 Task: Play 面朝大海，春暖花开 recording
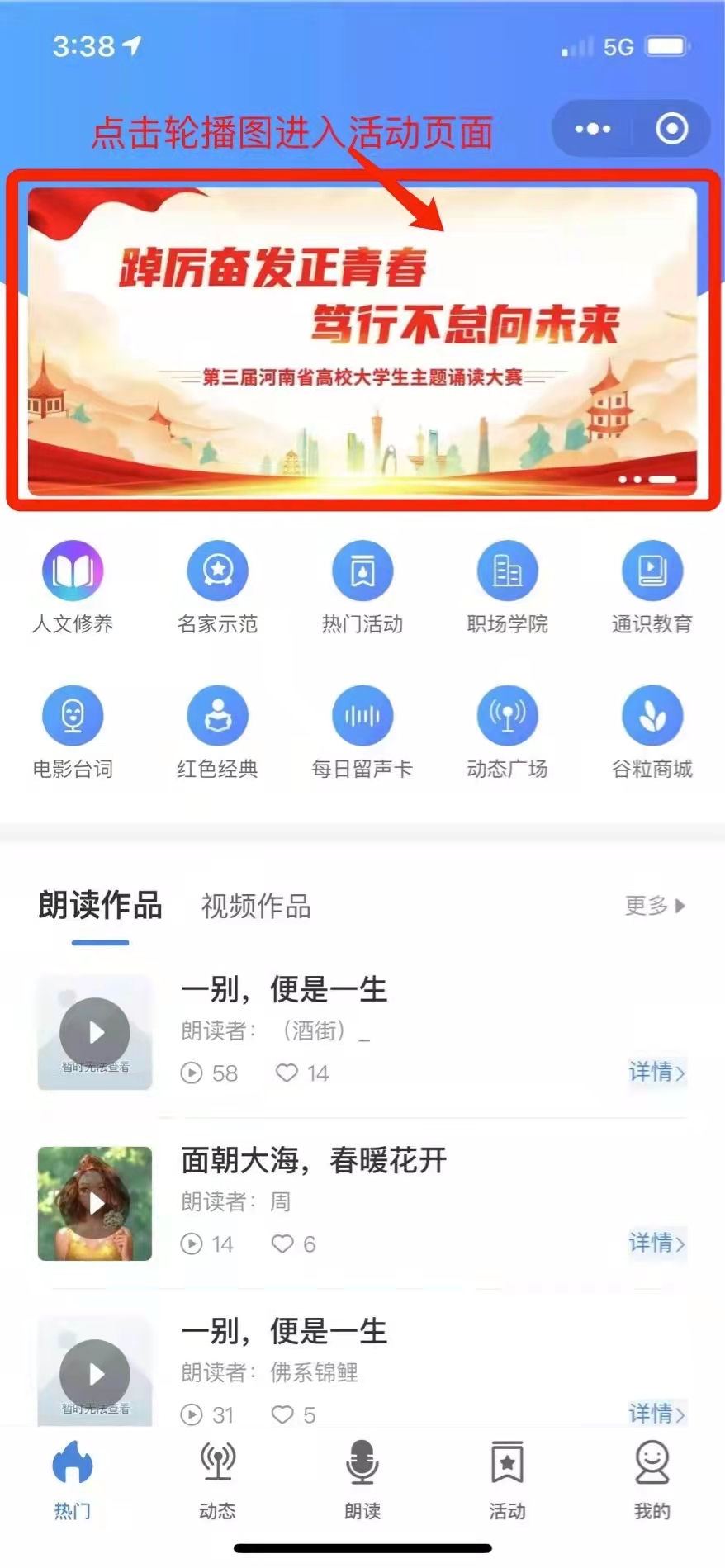[95, 1203]
